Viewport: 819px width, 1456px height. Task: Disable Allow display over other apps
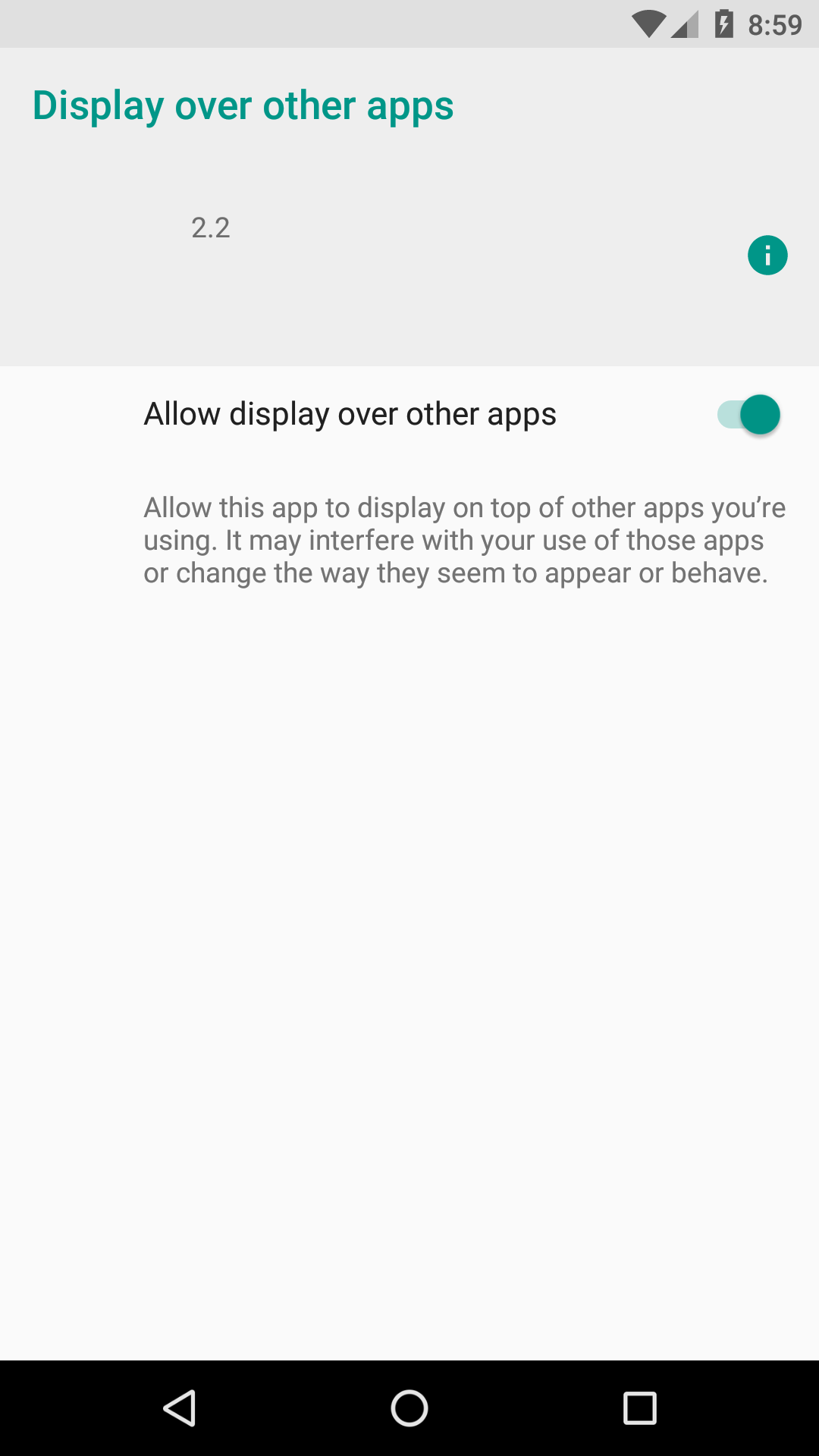748,415
